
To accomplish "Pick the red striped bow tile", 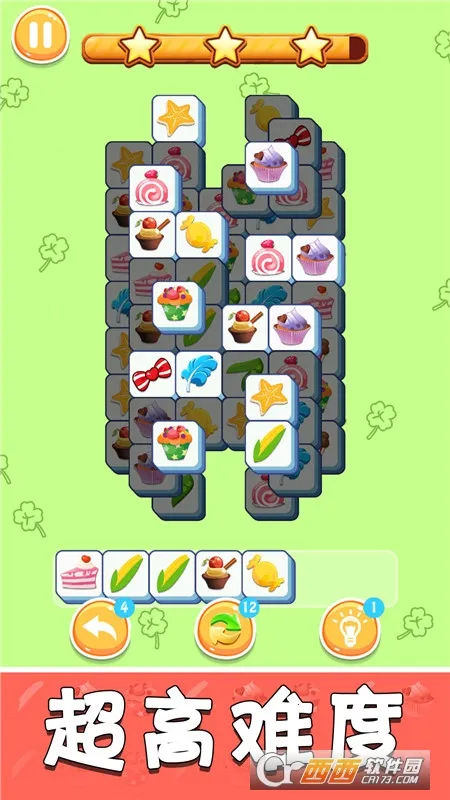I will [x=153, y=375].
